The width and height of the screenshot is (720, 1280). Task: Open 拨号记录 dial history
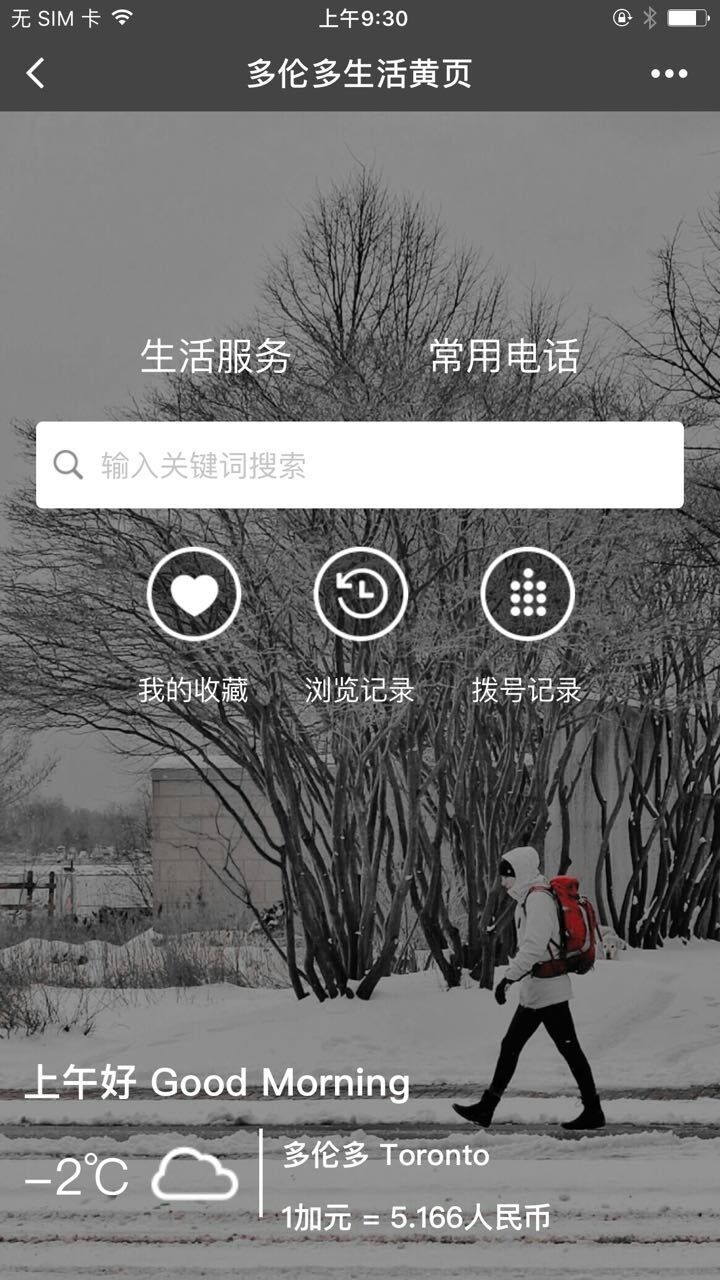[527, 595]
